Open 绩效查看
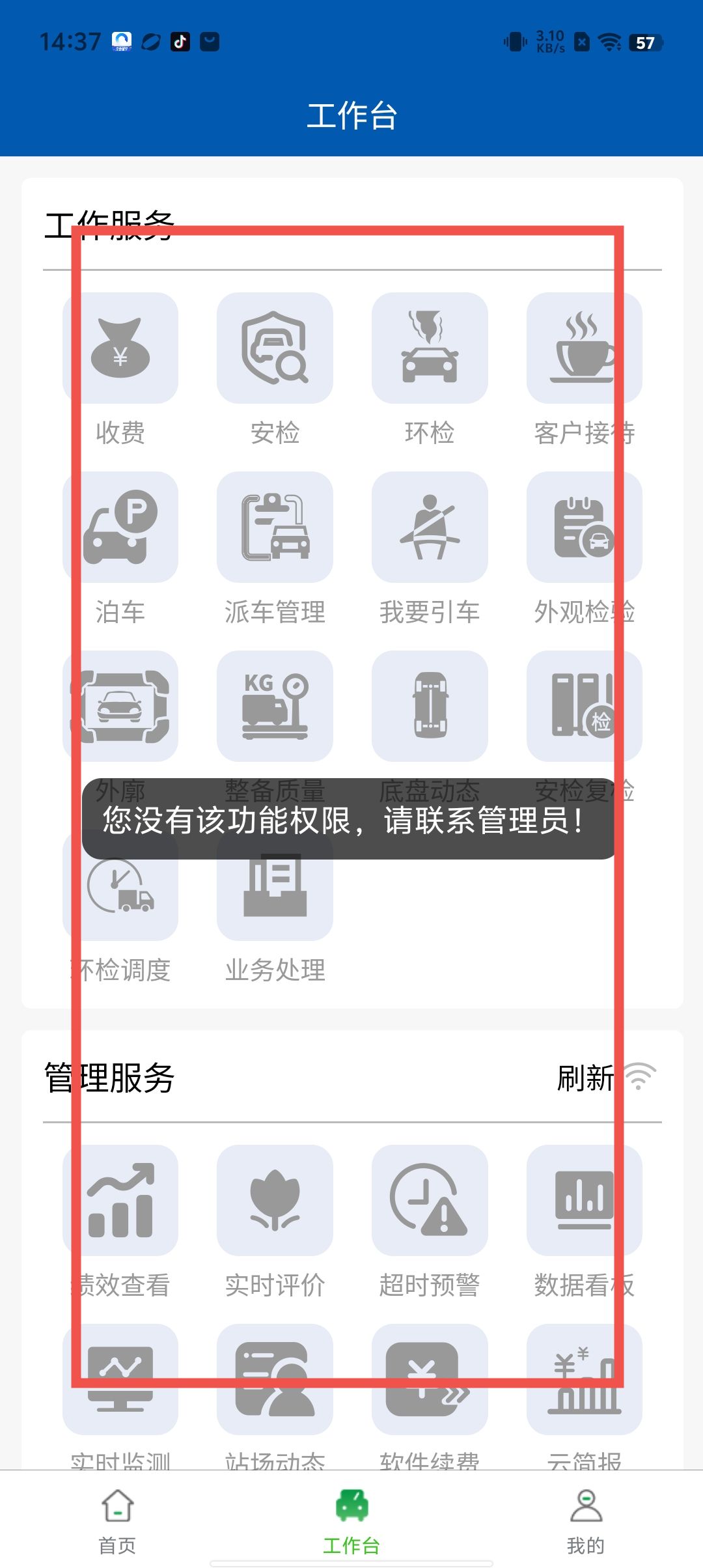 click(120, 1200)
